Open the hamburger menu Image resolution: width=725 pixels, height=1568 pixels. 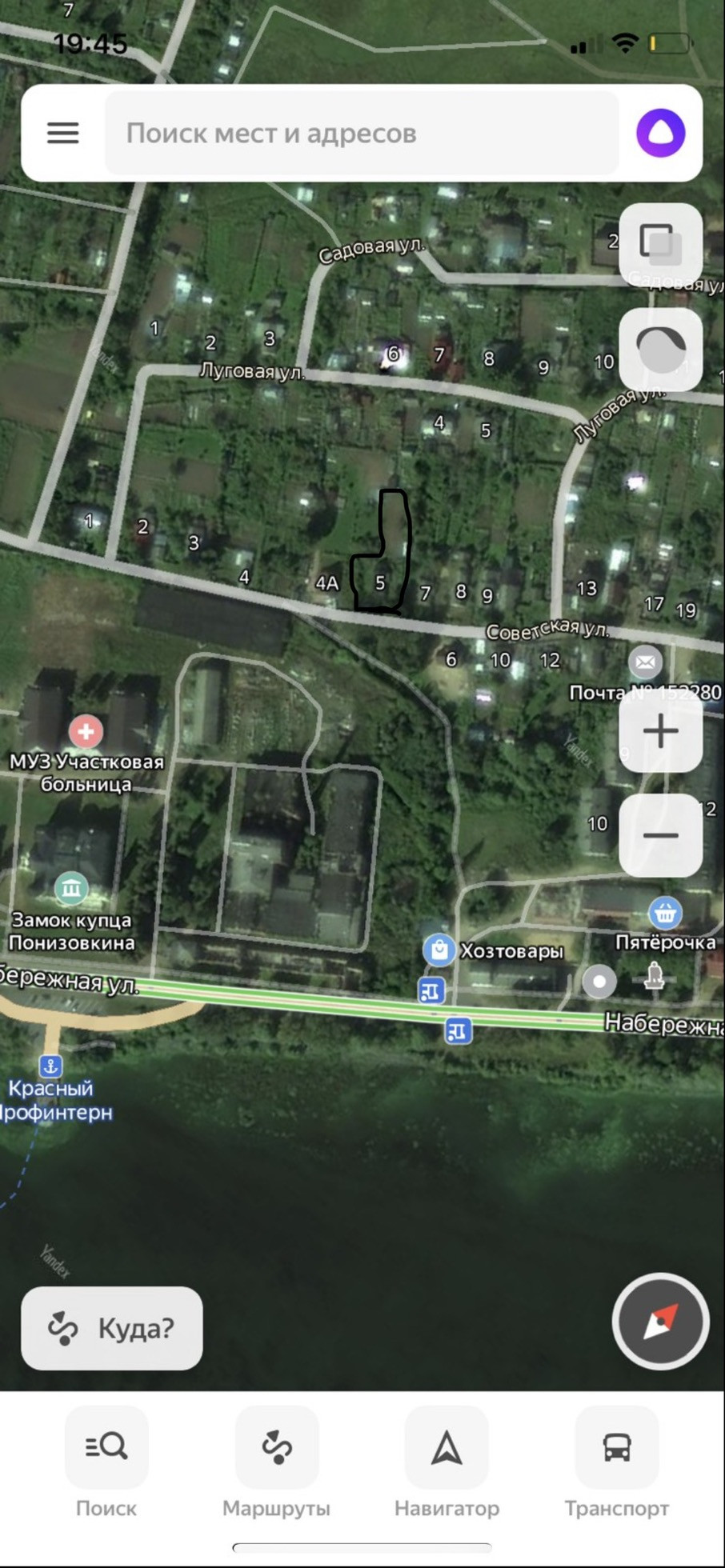pyautogui.click(x=62, y=133)
